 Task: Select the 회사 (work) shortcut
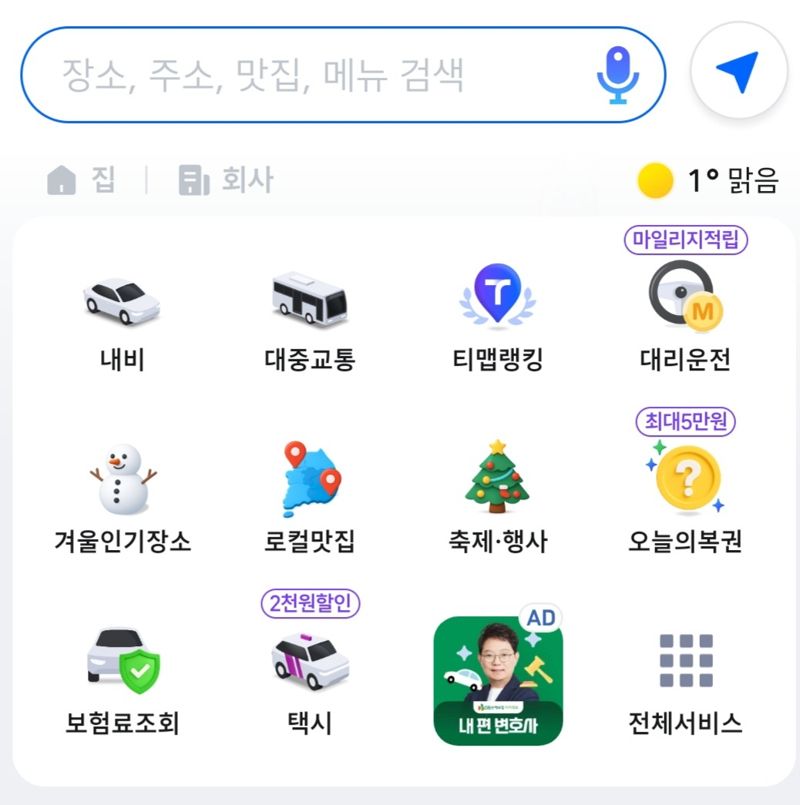click(x=225, y=181)
